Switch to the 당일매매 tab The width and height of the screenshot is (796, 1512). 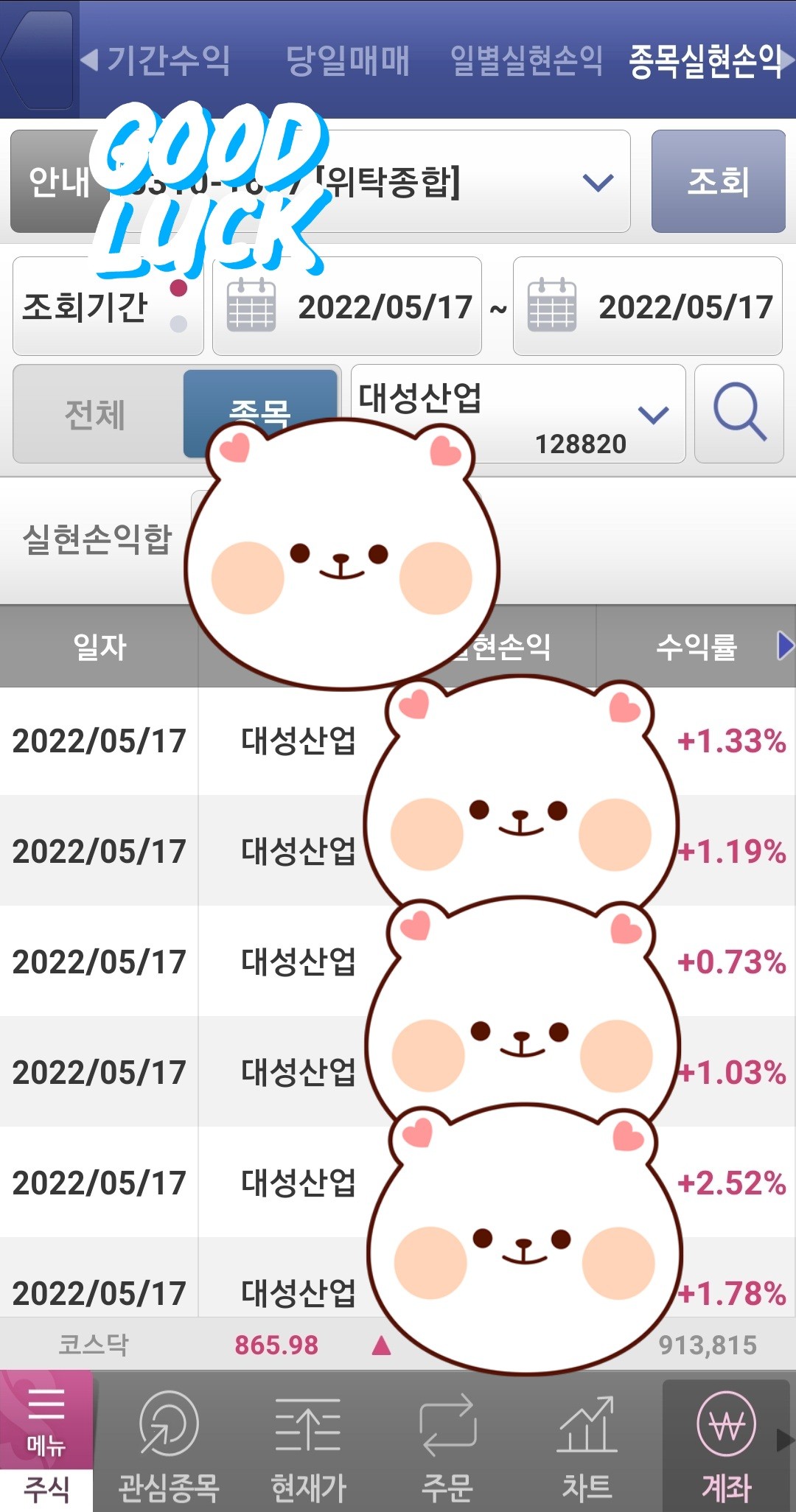click(348, 60)
